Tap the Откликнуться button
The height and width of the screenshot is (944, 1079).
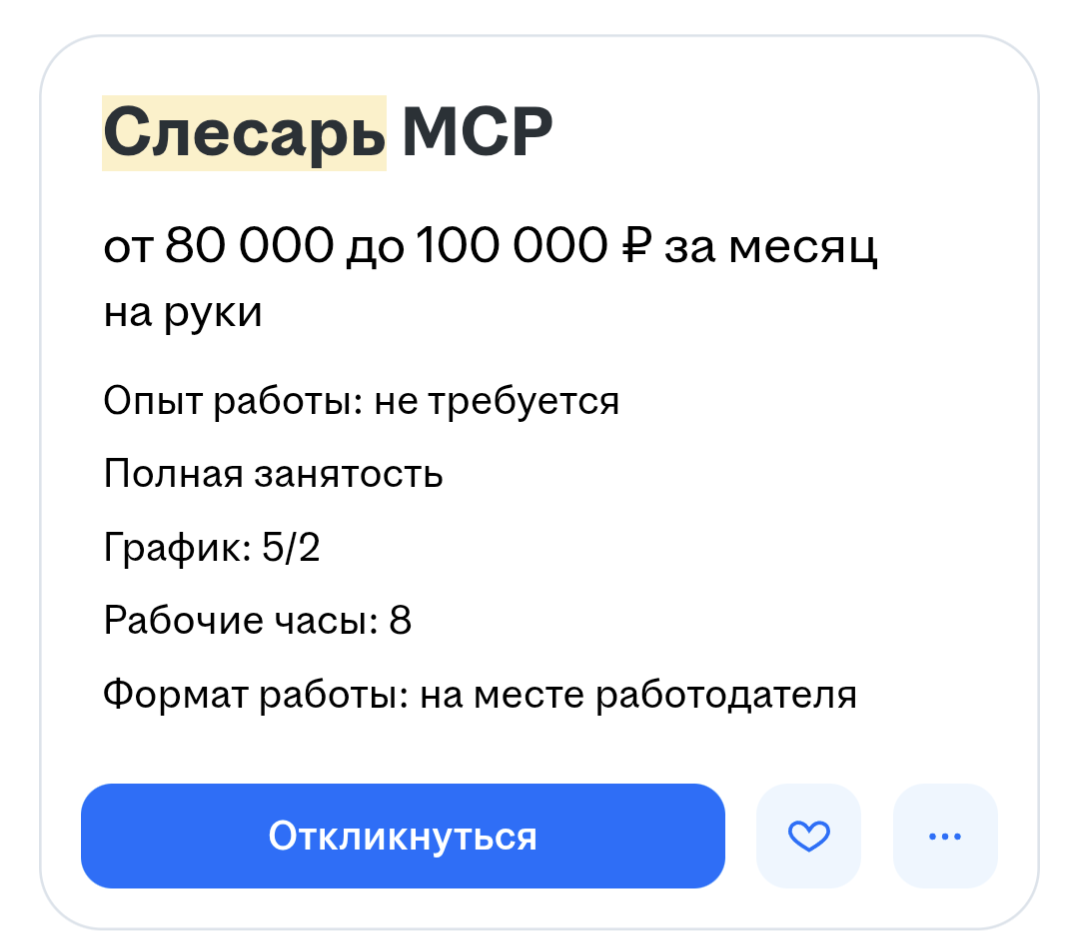point(402,836)
